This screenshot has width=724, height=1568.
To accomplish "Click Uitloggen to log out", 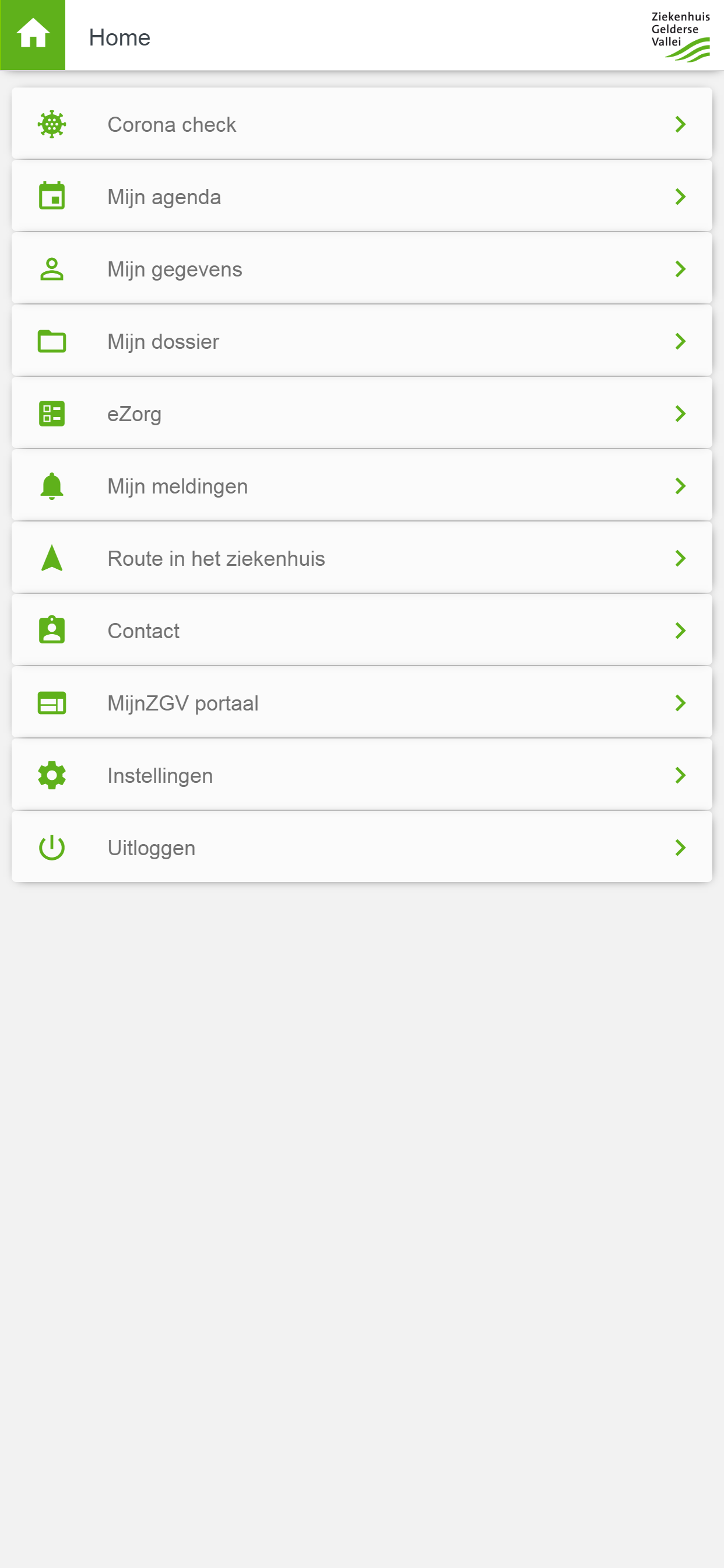I will (362, 846).
